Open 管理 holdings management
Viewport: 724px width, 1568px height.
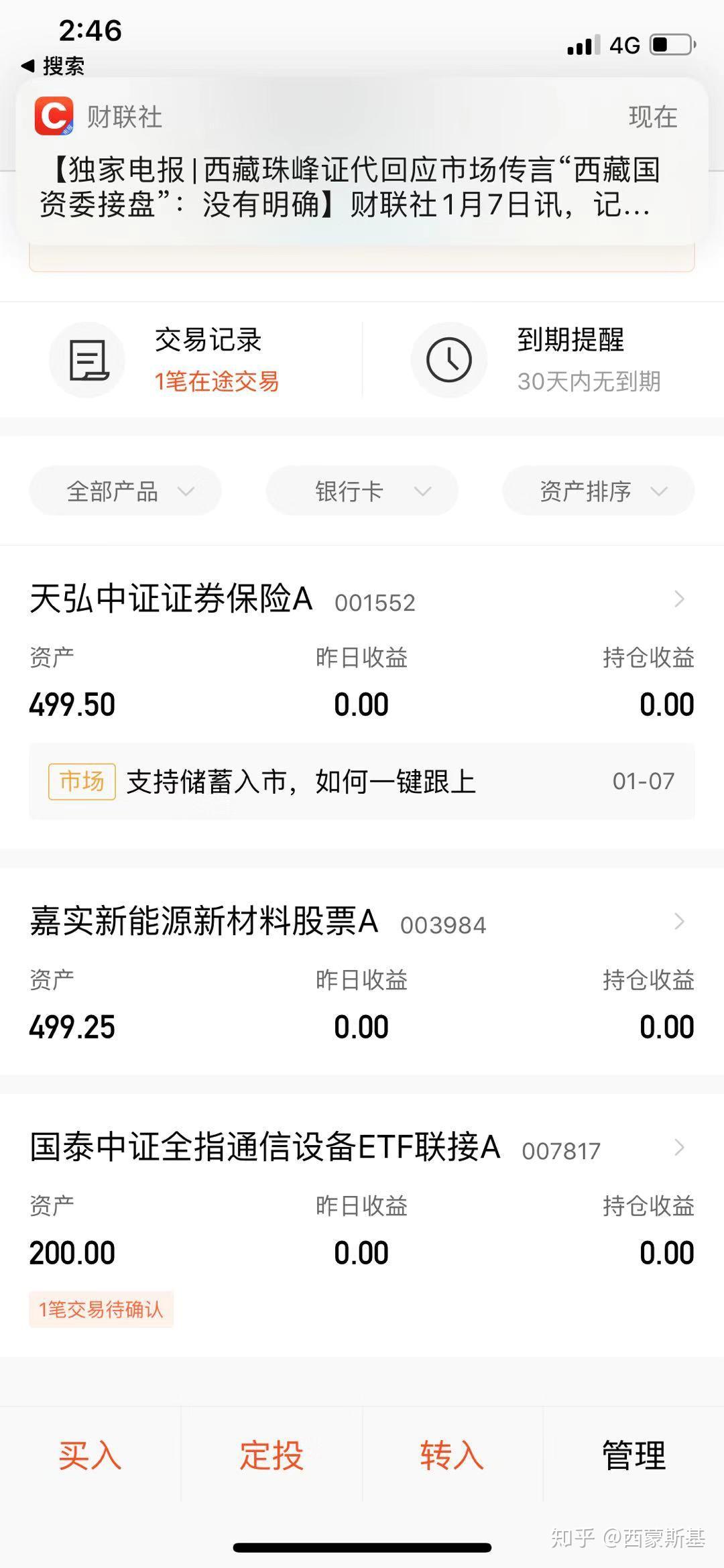pyautogui.click(x=633, y=1456)
